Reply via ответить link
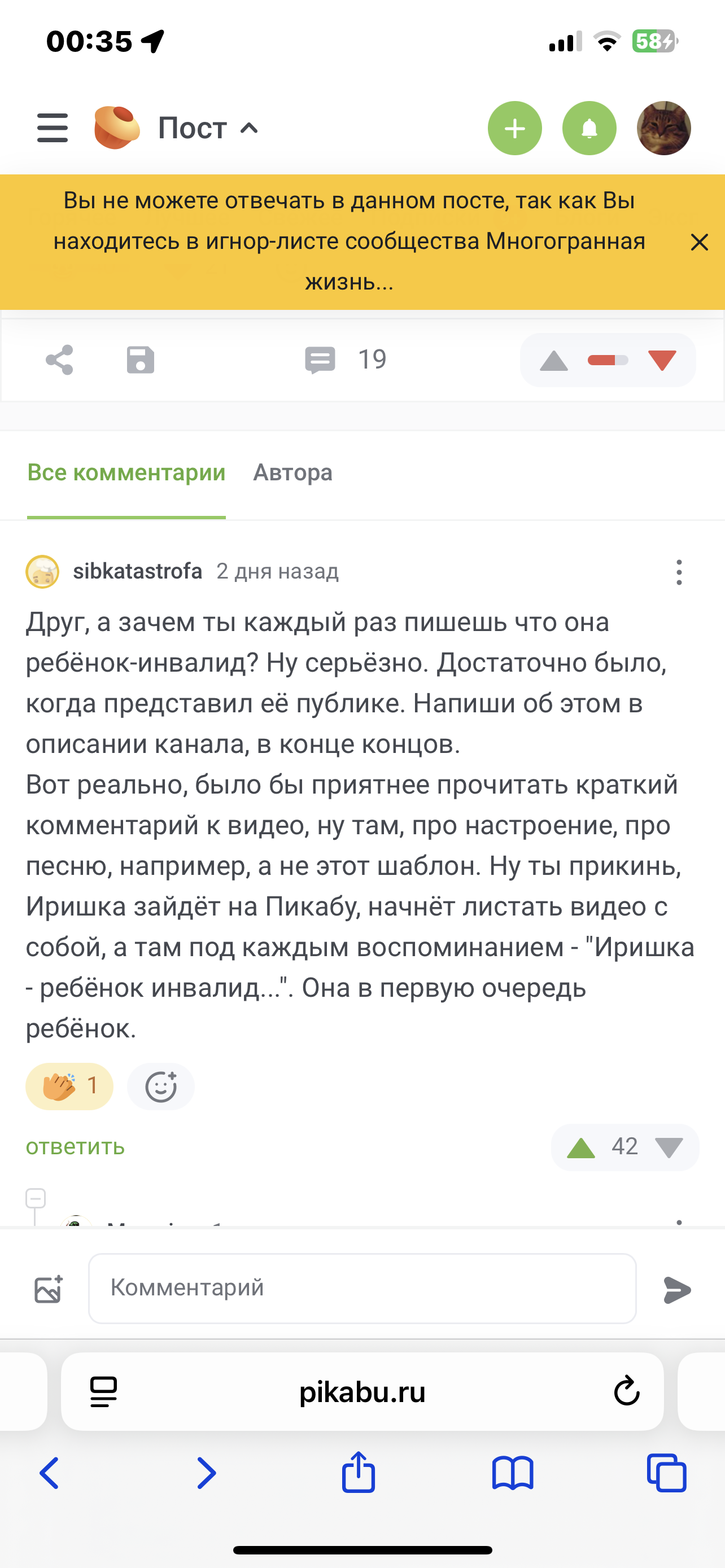This screenshot has width=725, height=1568. click(x=75, y=1147)
